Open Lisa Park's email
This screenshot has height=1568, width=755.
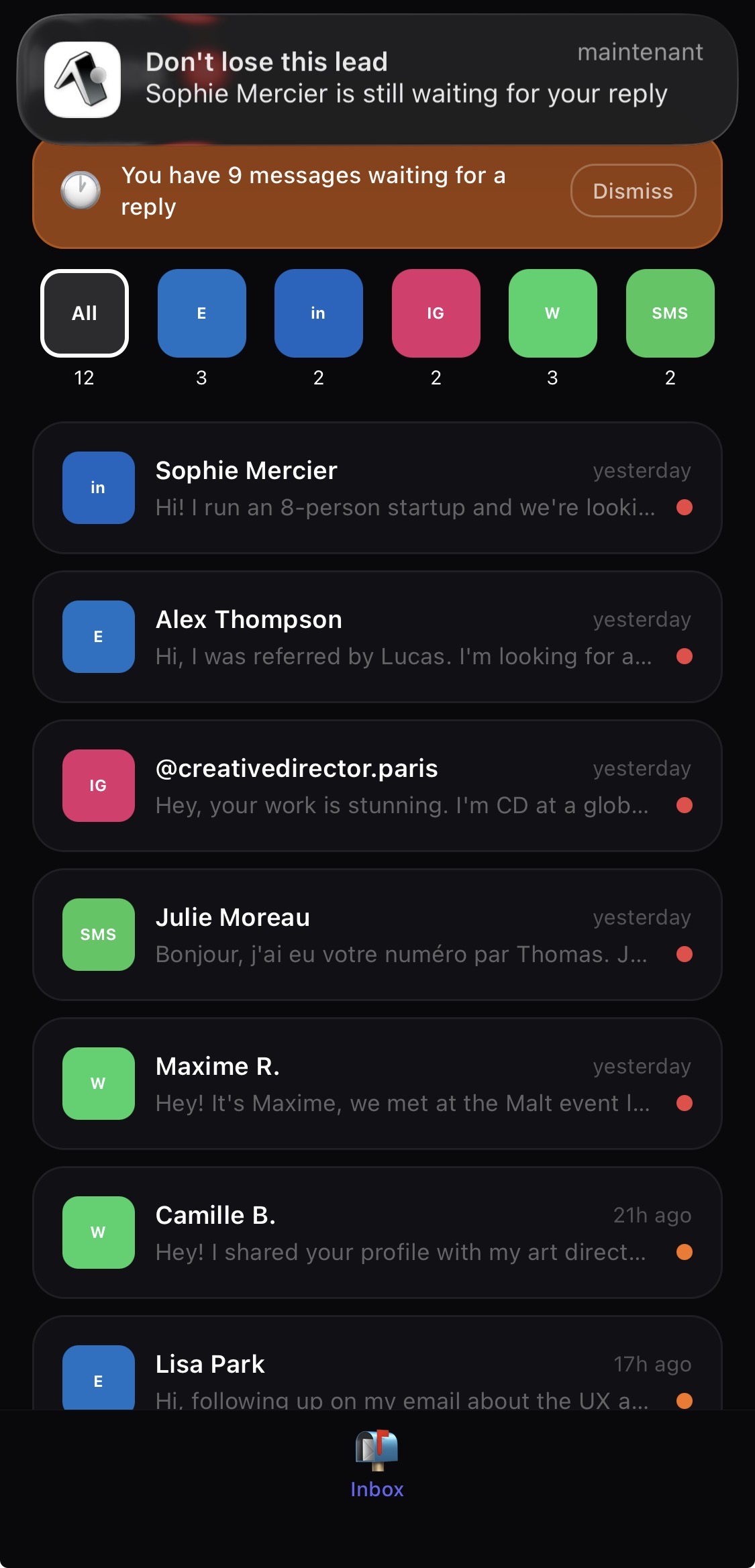tap(377, 1363)
